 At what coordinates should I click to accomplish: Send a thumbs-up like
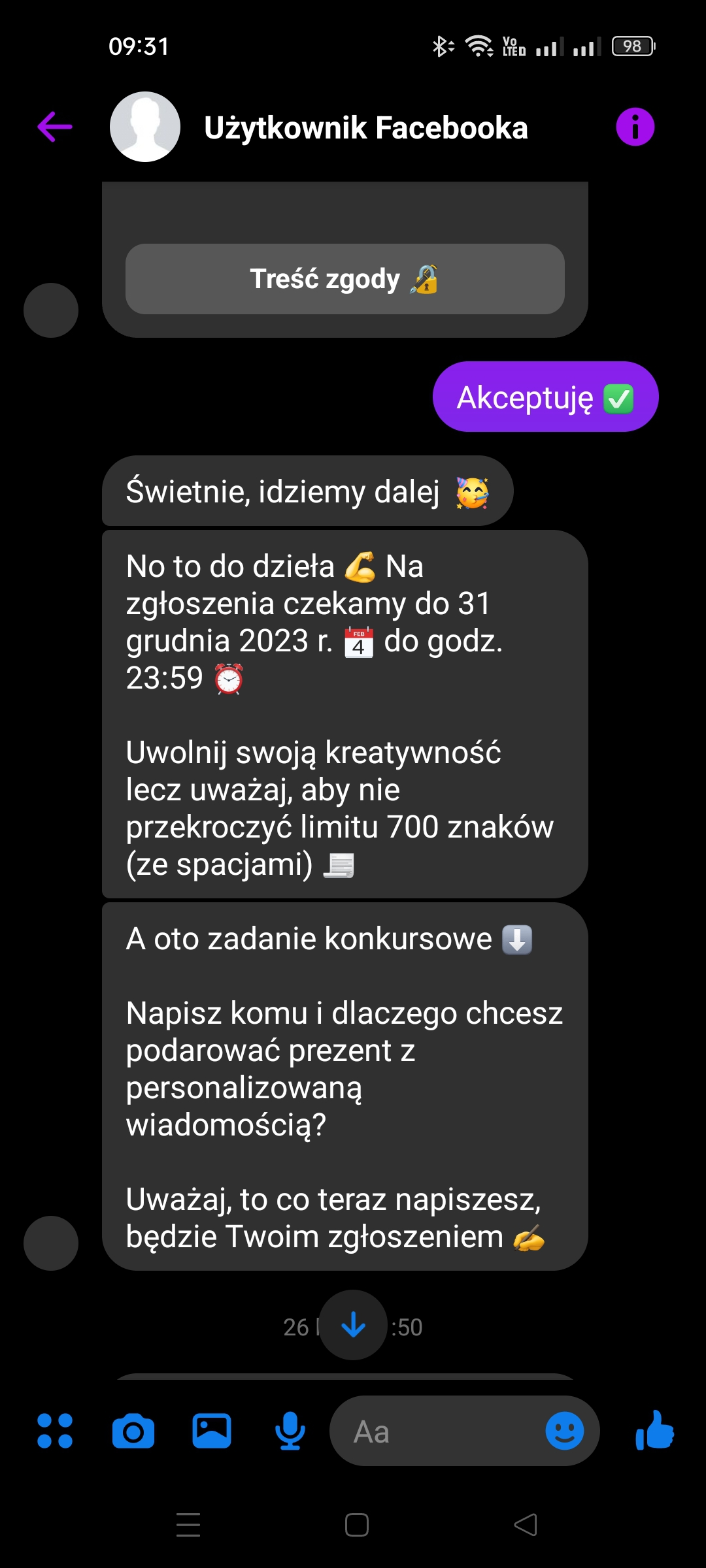655,1431
